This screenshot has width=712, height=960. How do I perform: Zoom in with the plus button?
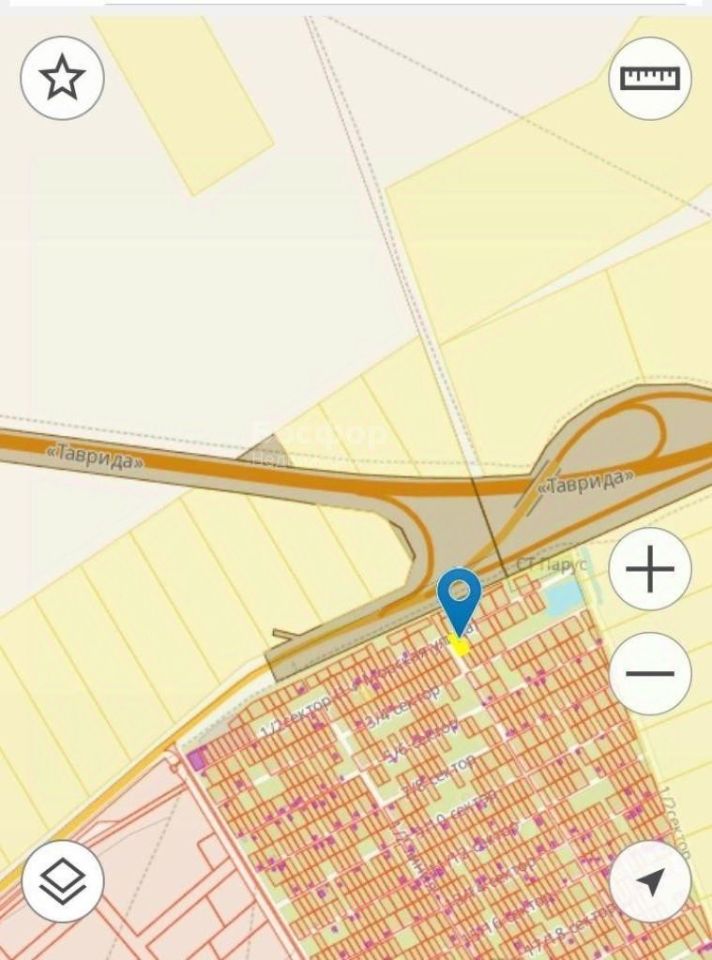(650, 570)
